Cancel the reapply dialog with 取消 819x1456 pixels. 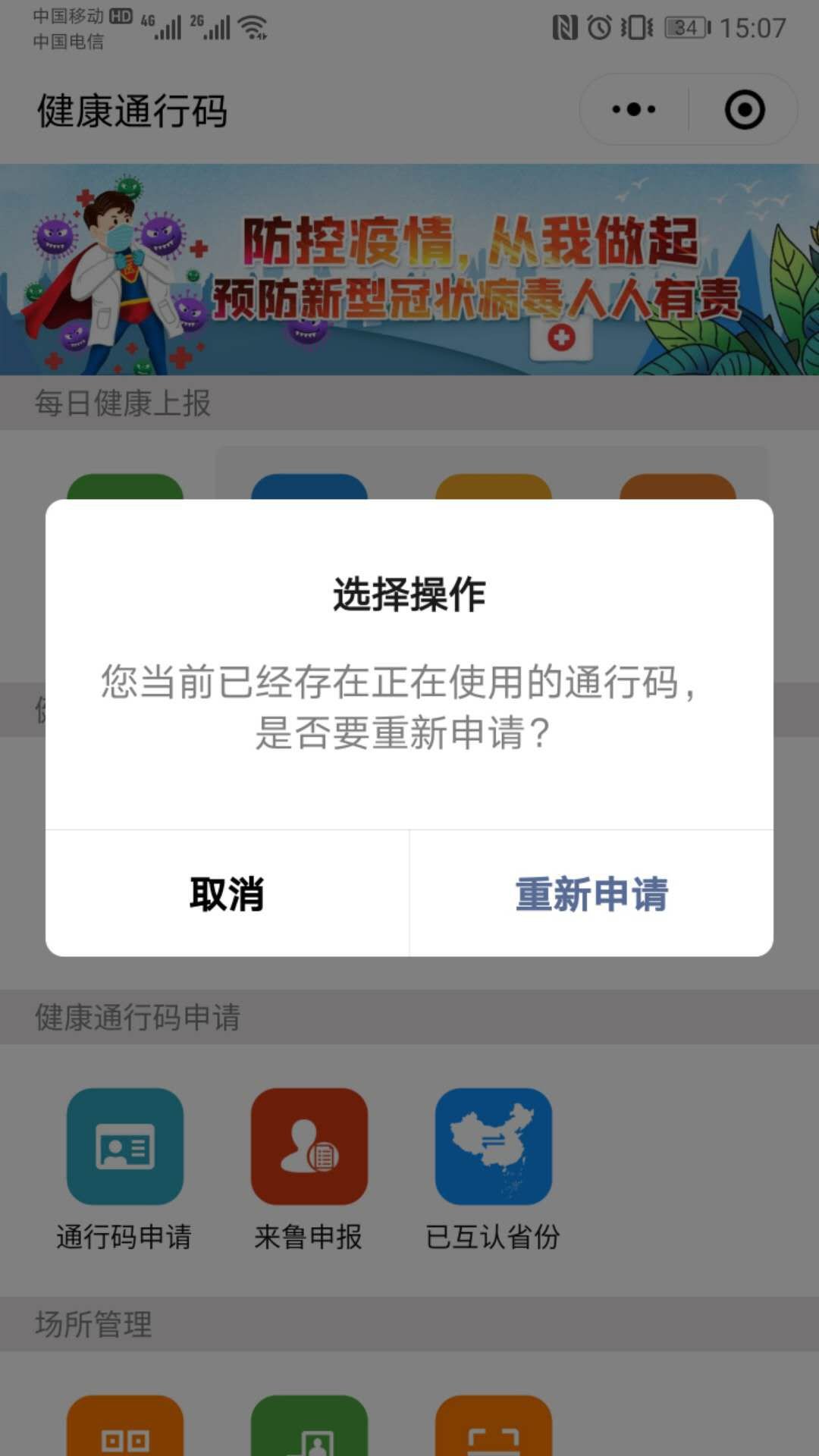point(227,893)
